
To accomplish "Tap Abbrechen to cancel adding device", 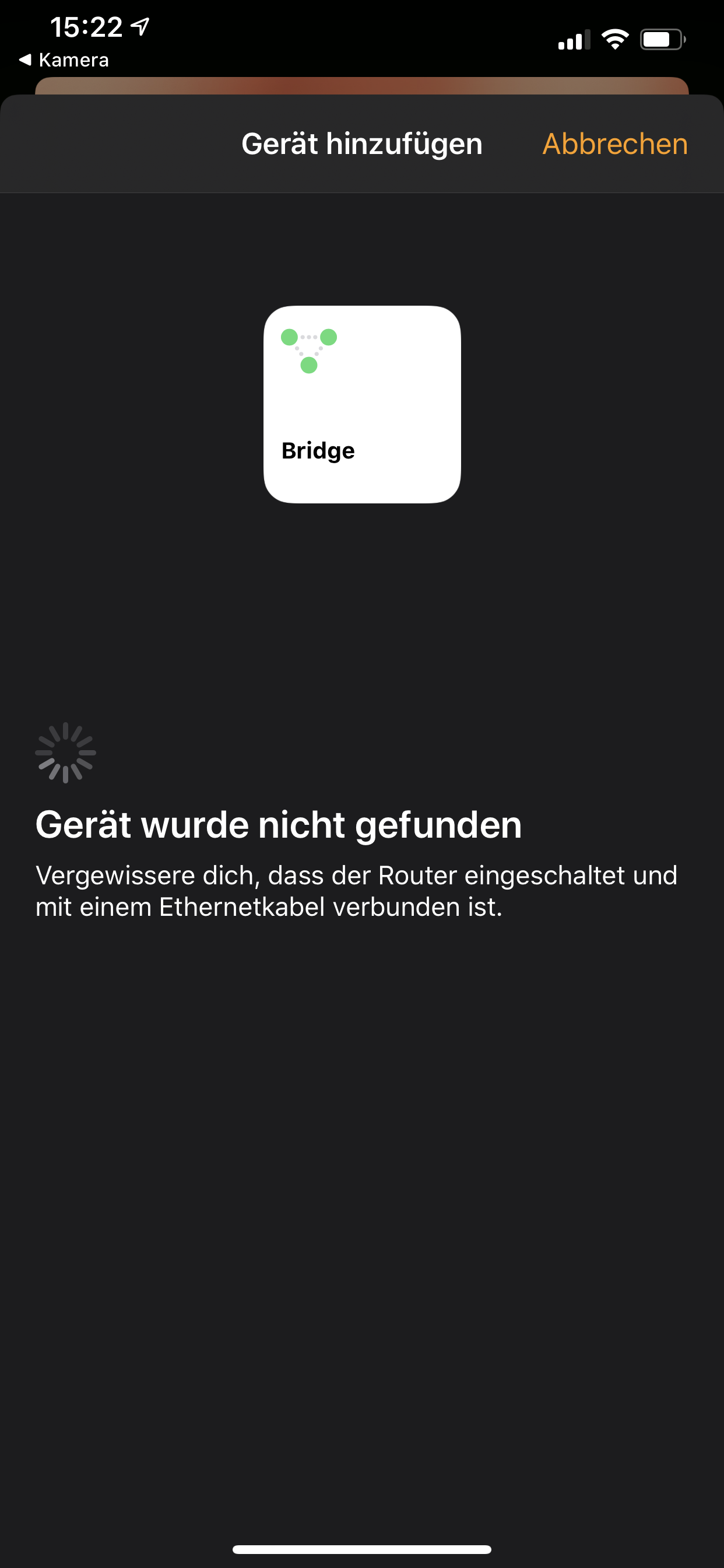I will [614, 144].
